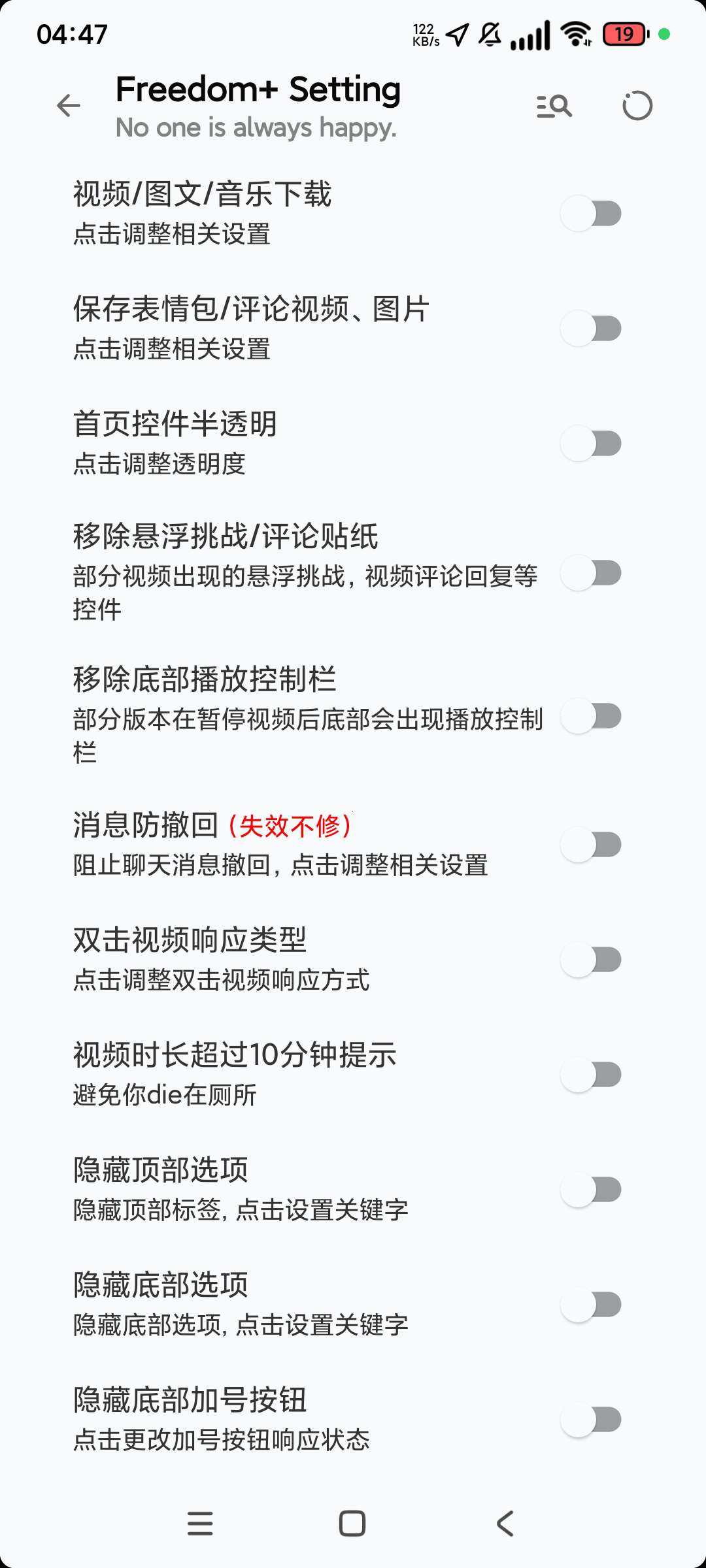
Task: Turn on 视频时长超过10分钟提示
Action: tap(591, 1075)
